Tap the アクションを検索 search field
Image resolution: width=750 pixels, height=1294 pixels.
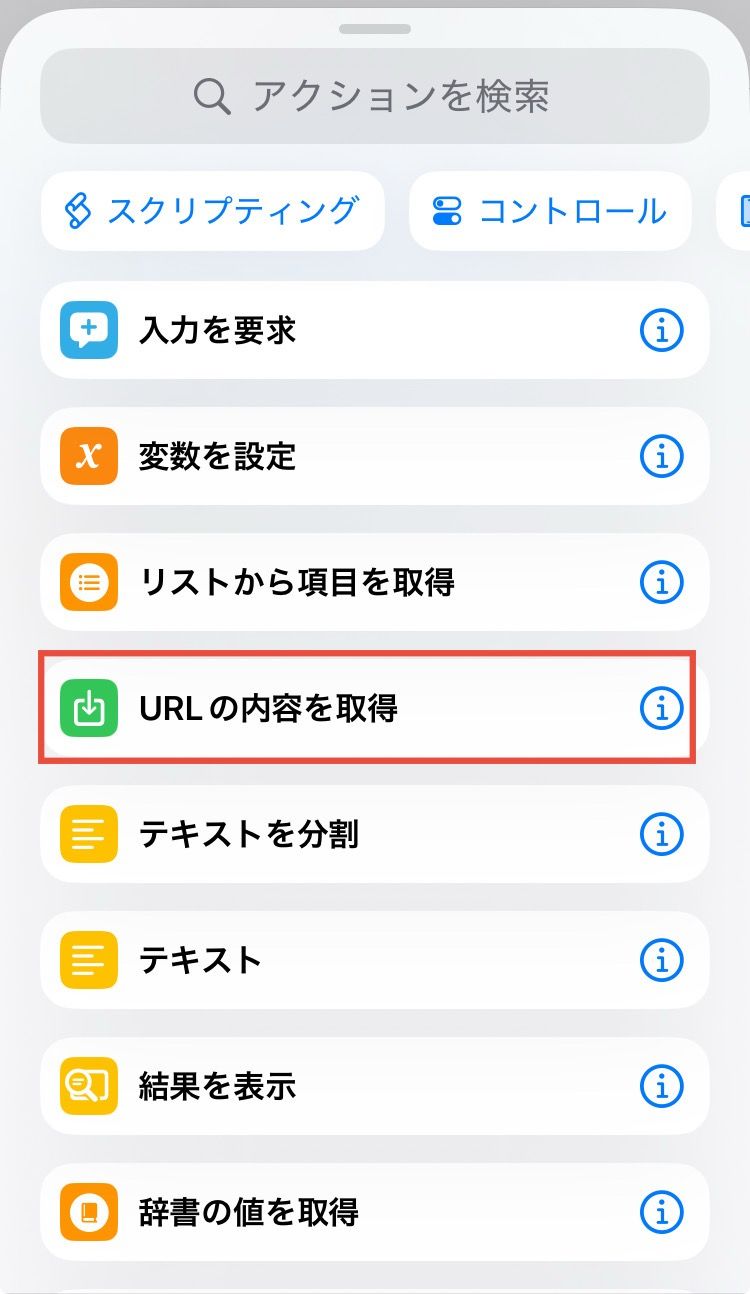point(375,95)
